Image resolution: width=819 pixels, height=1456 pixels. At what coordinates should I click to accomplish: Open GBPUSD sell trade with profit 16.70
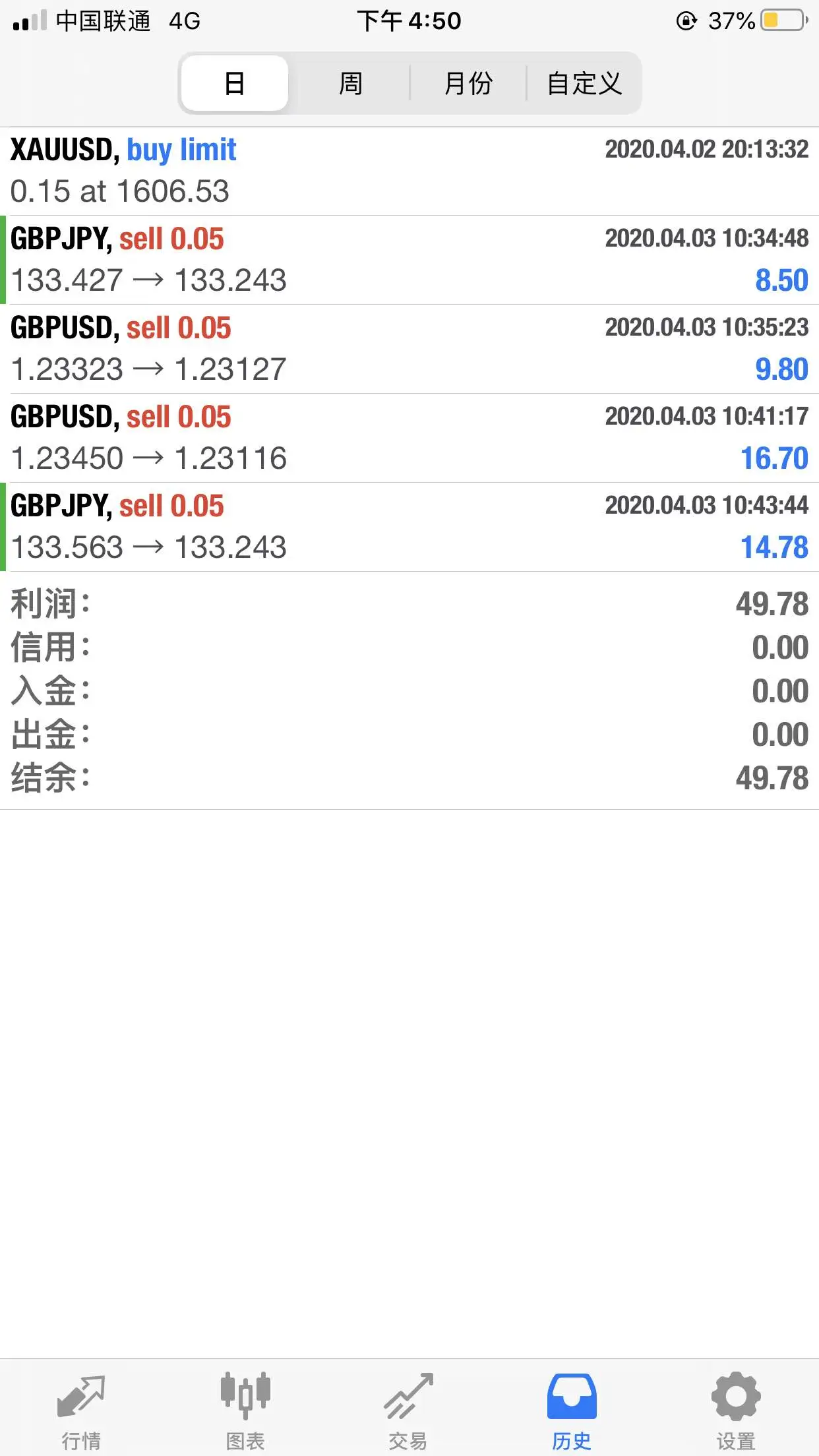[409, 438]
